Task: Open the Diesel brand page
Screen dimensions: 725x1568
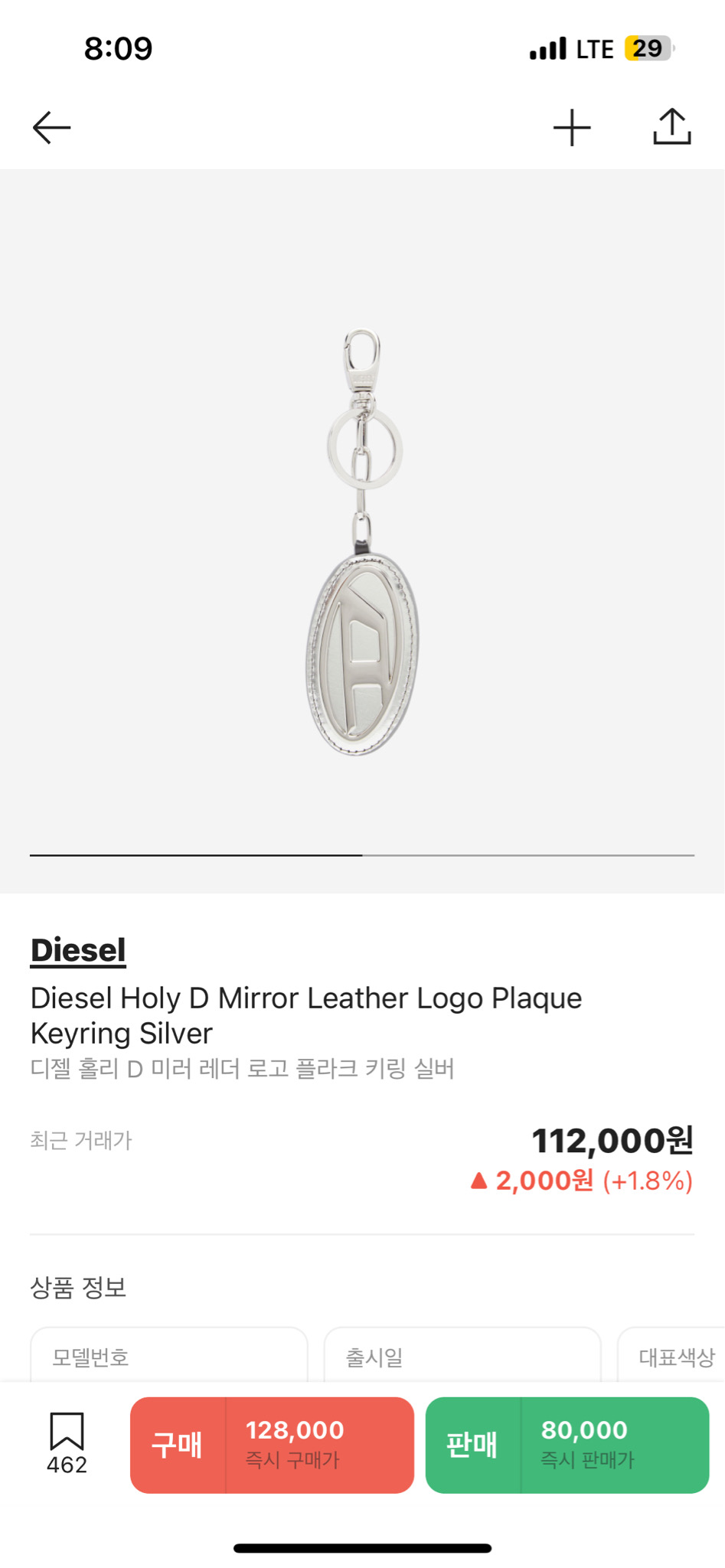Action: (x=78, y=949)
